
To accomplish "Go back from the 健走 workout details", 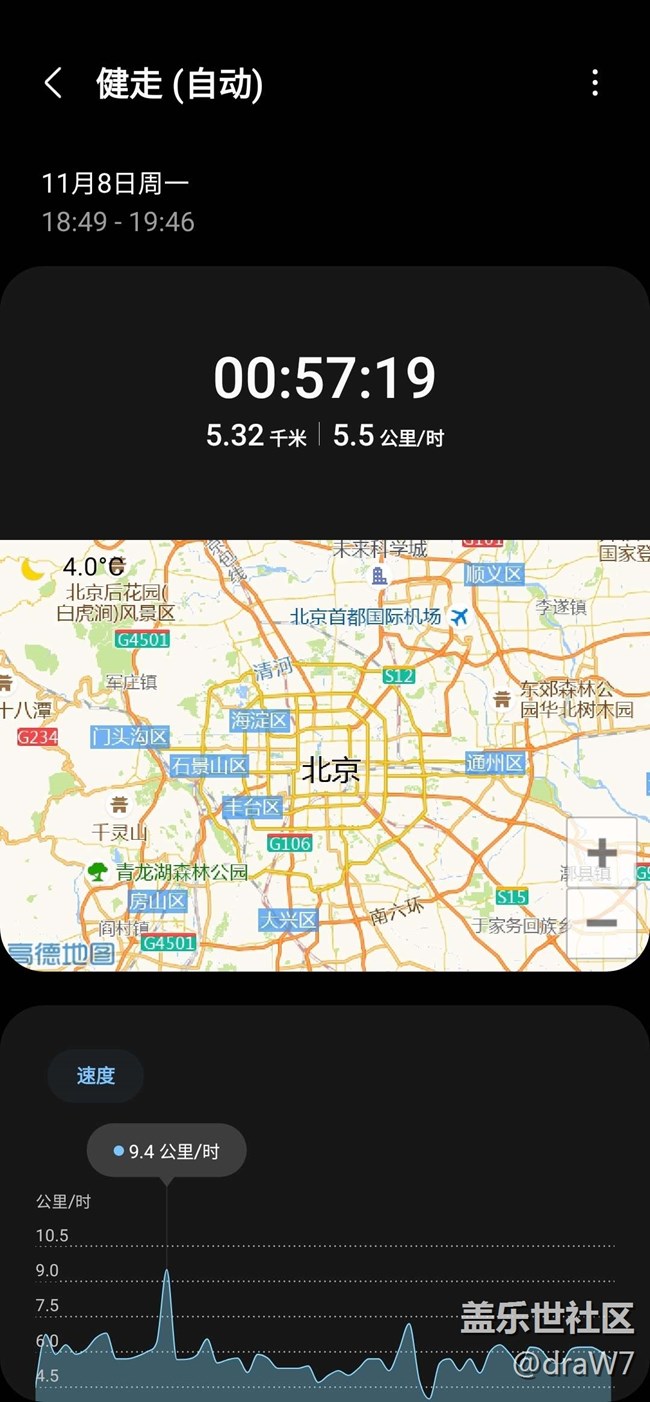I will [54, 83].
